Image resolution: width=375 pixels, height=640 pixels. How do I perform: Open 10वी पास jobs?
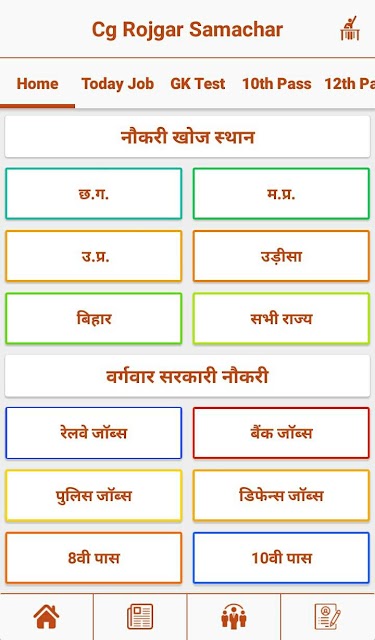point(281,558)
